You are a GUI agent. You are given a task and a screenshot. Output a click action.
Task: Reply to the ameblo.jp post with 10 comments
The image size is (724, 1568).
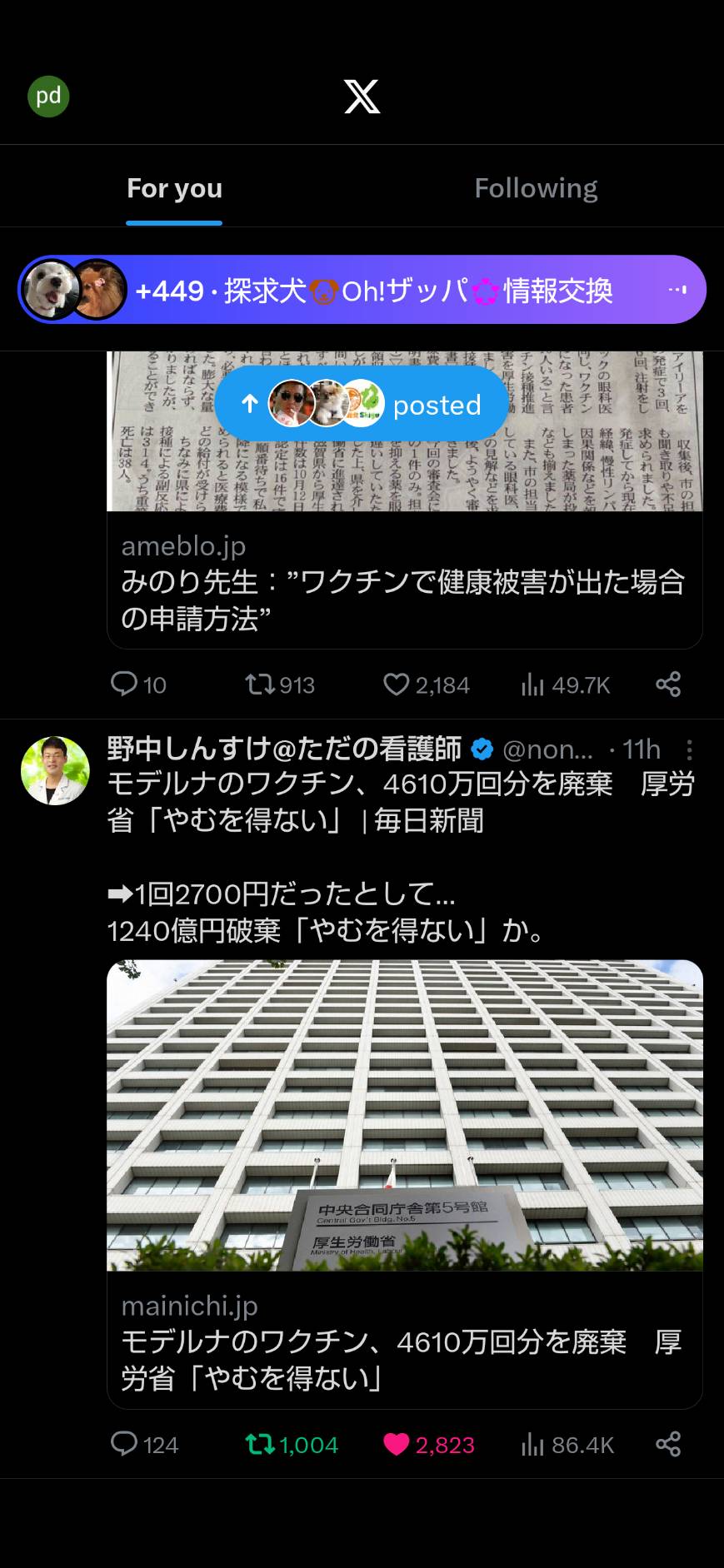(x=138, y=684)
